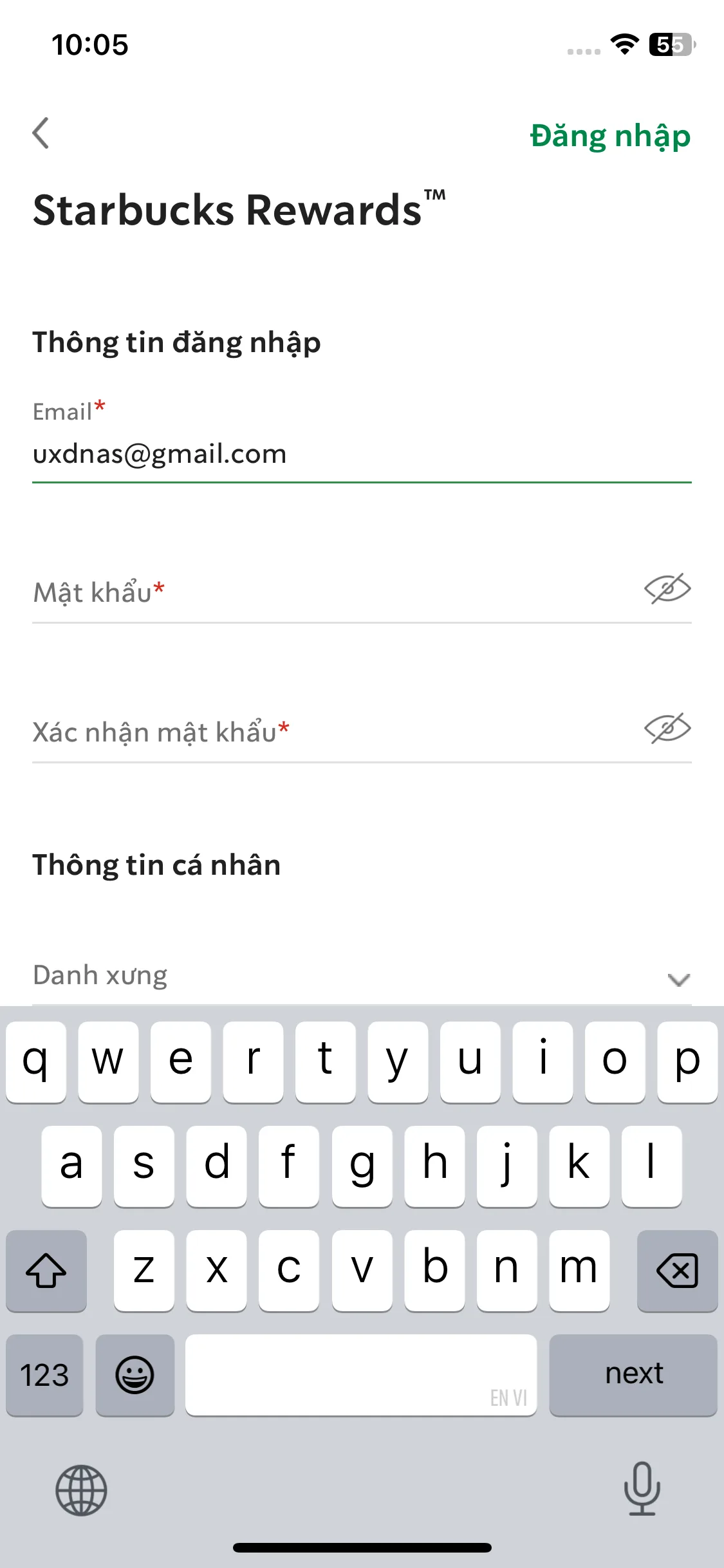
Task: Open the emoji keyboard
Action: (135, 1375)
